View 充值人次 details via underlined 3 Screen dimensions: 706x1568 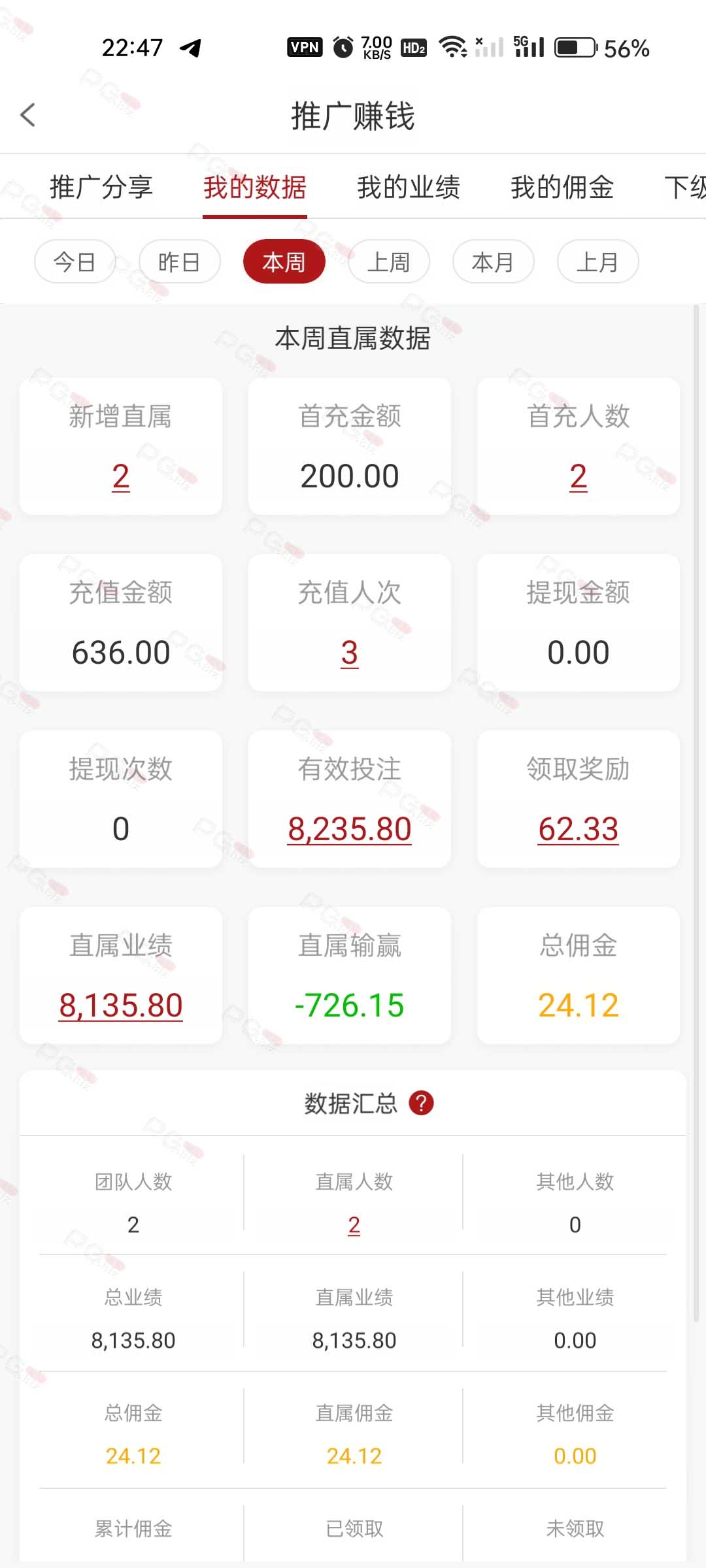[350, 653]
